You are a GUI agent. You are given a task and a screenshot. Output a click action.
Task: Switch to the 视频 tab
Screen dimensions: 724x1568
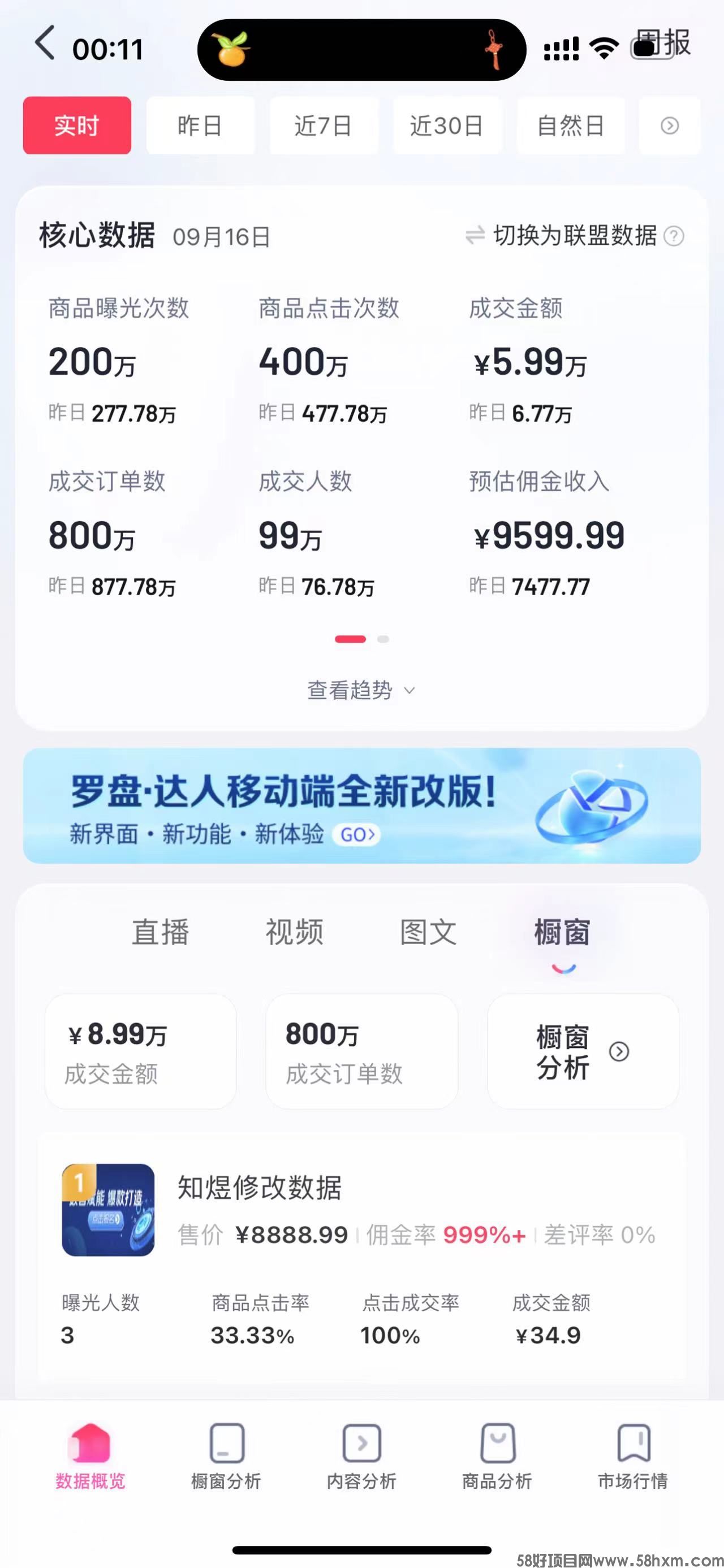[294, 933]
